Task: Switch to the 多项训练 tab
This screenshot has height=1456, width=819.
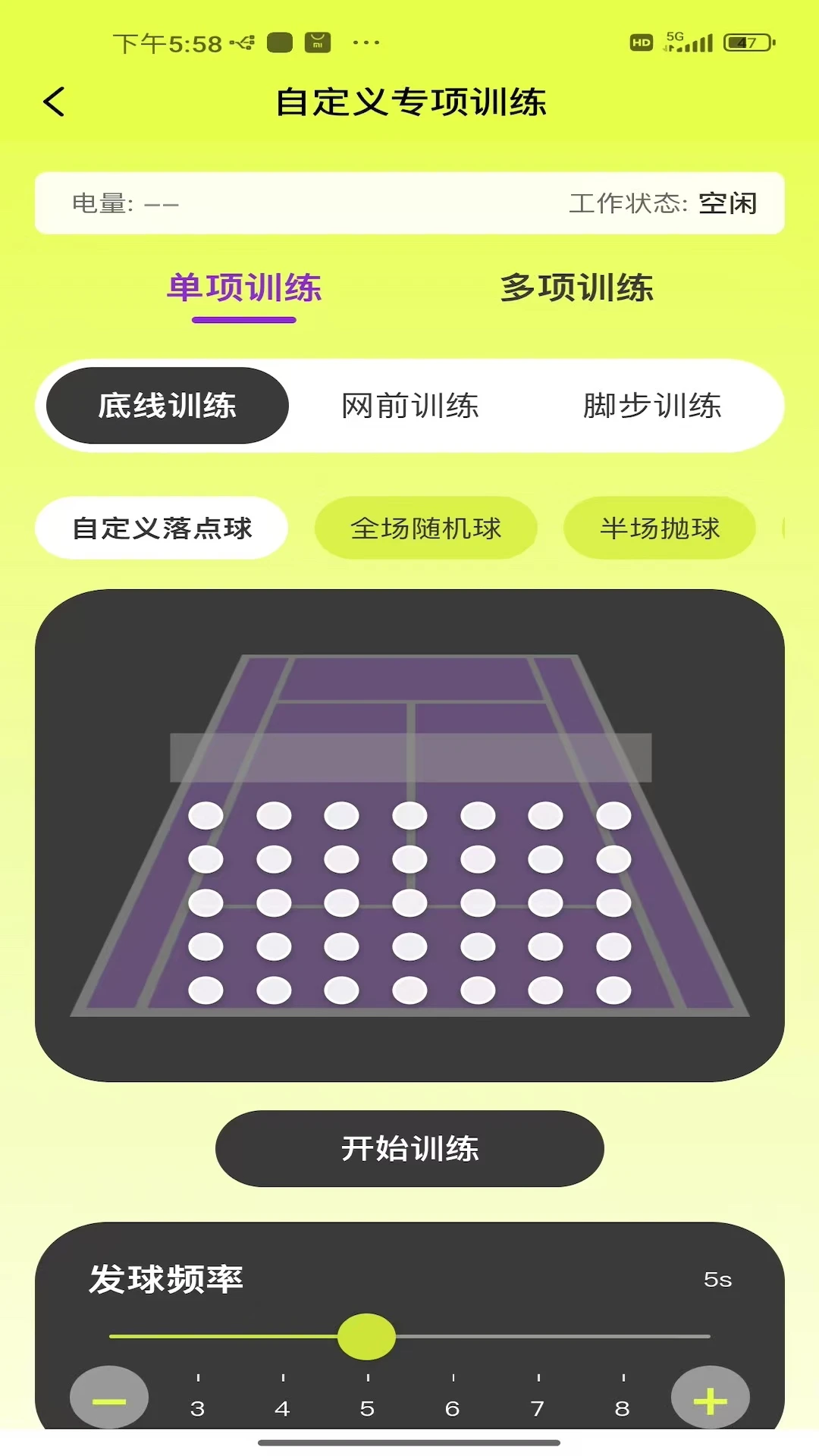Action: (x=576, y=288)
